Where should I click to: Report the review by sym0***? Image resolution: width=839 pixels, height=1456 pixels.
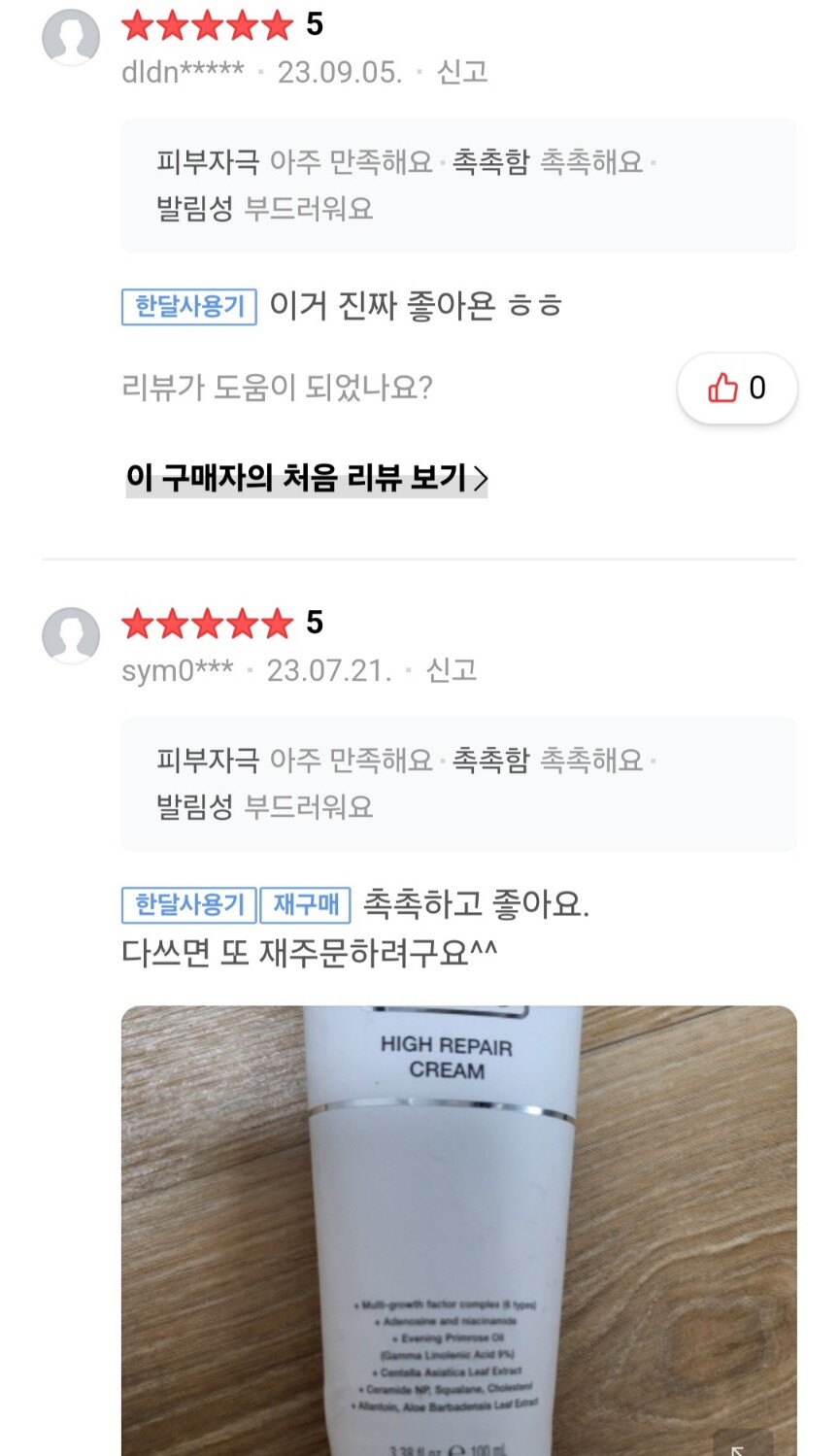point(452,670)
